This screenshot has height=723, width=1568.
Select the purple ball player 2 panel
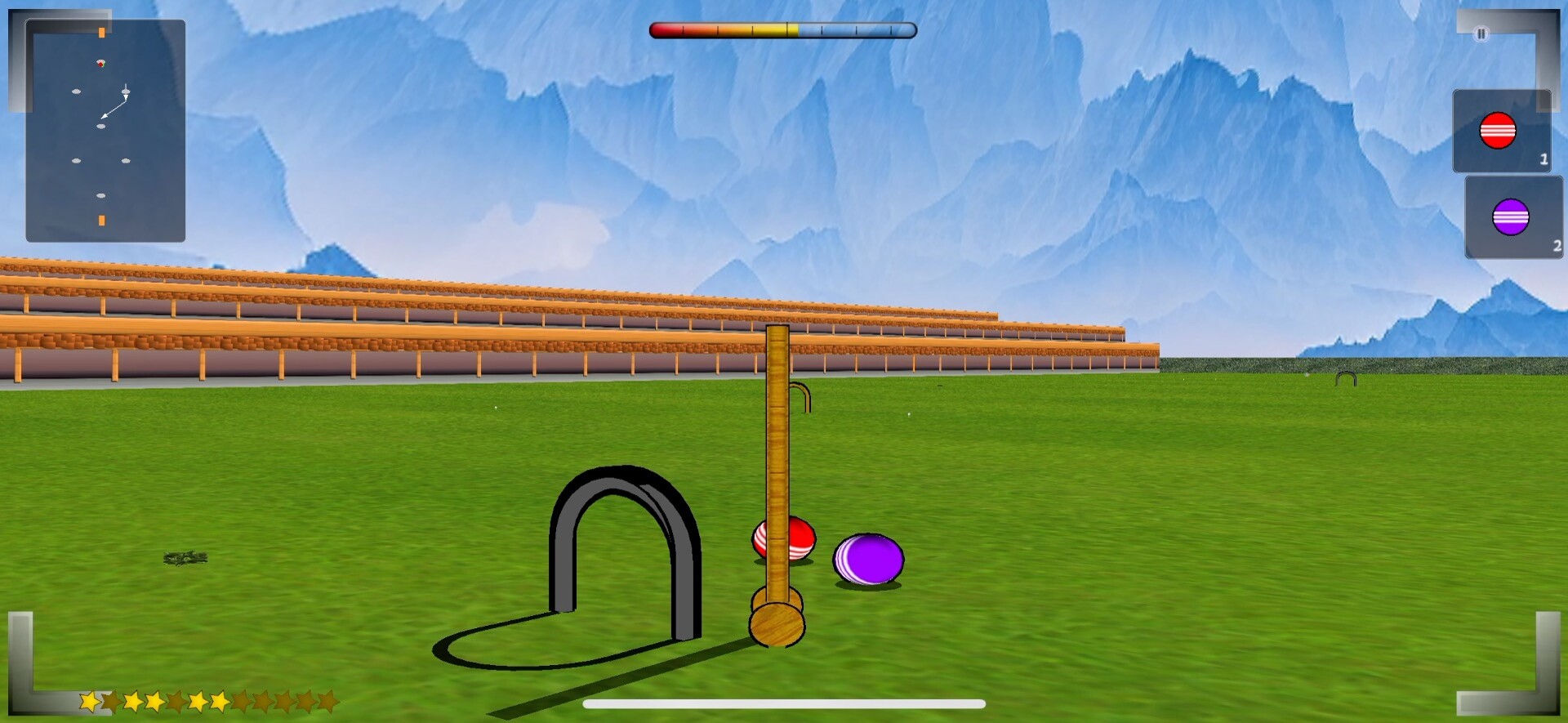1512,217
